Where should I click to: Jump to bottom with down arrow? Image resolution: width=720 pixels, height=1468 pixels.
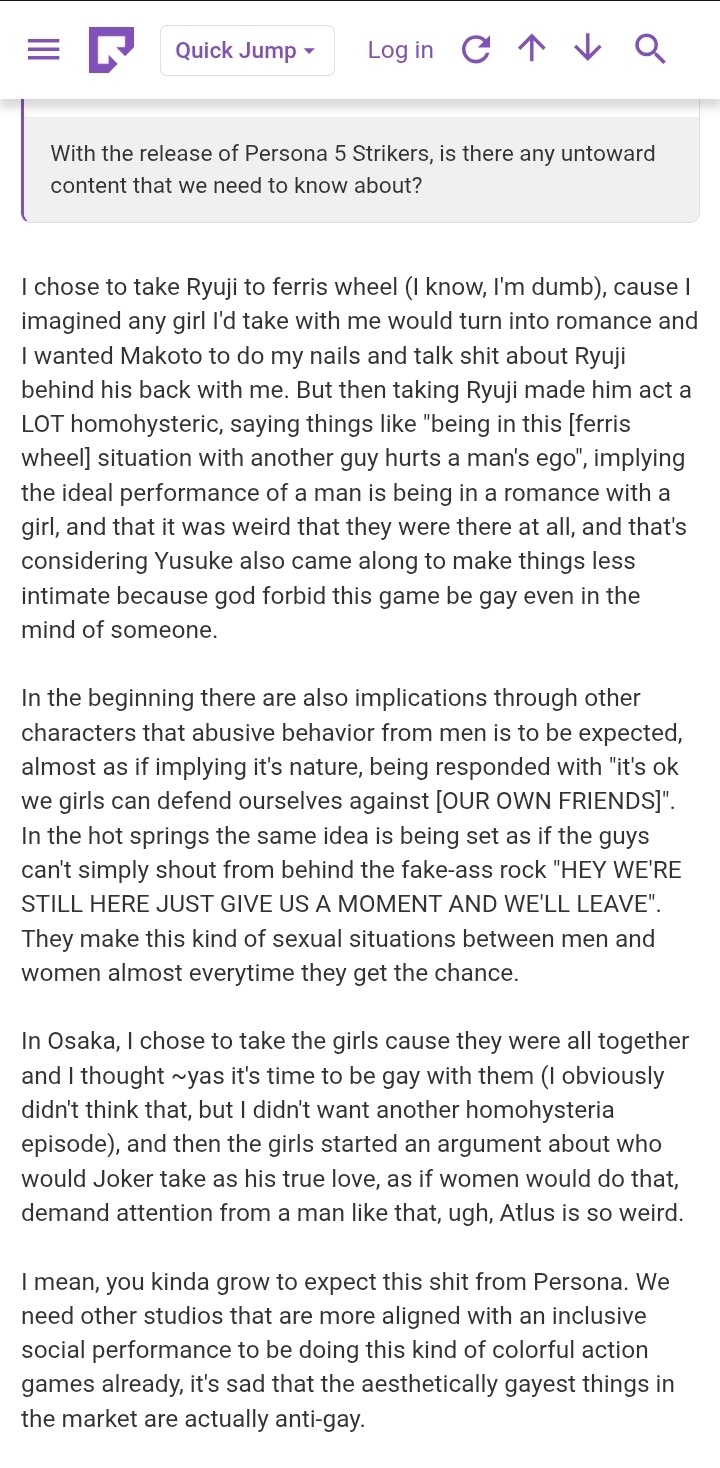[x=588, y=48]
